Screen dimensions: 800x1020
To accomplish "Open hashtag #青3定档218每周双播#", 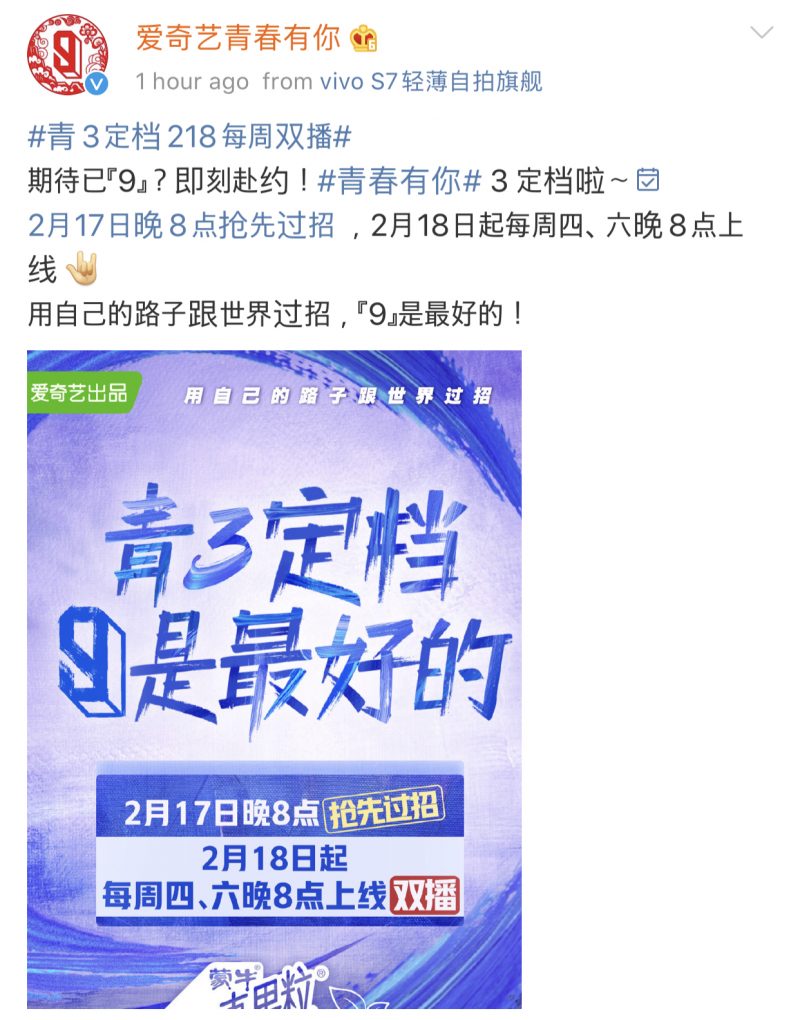I will pos(189,138).
